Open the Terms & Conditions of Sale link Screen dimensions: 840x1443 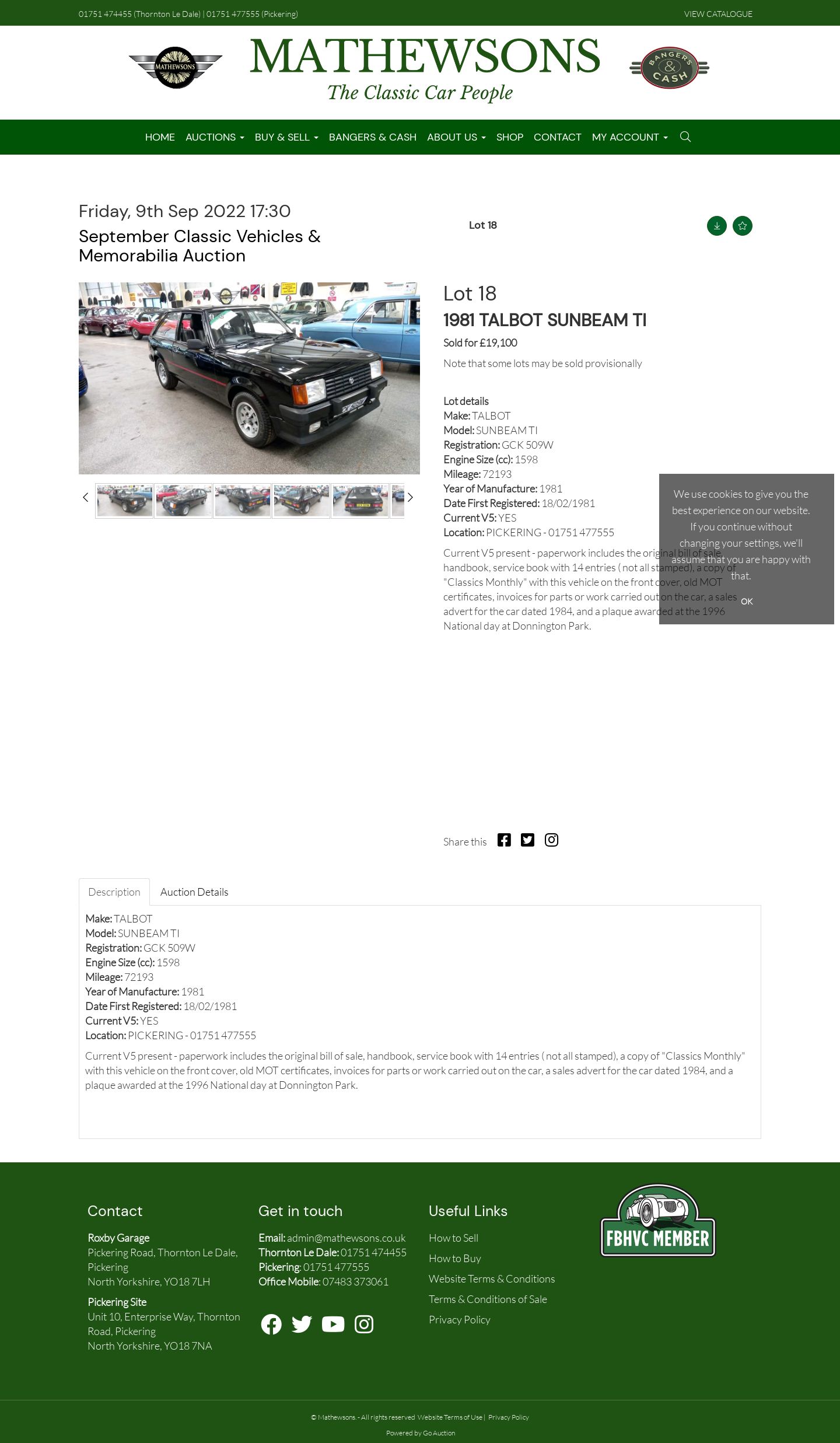[488, 1299]
